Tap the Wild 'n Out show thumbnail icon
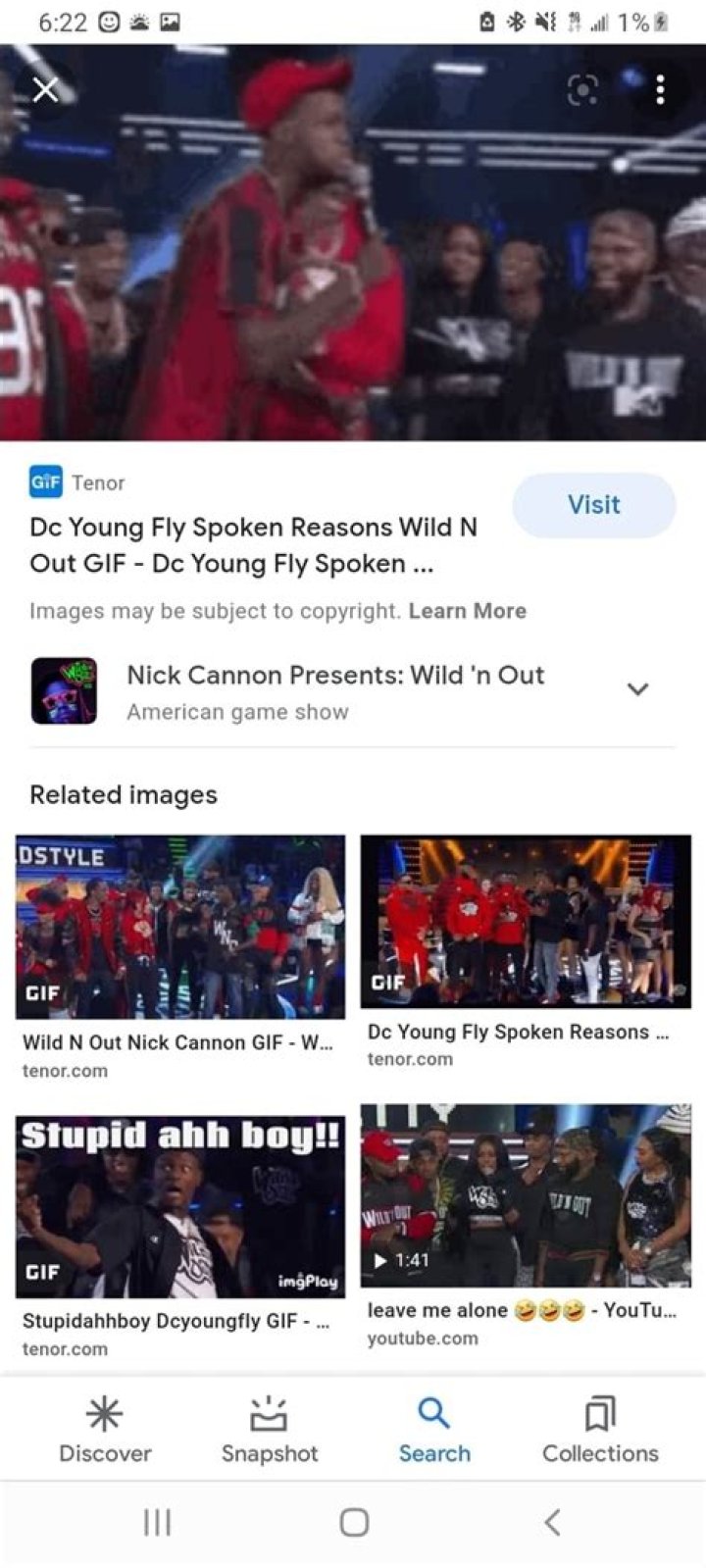Viewport: 706px width, 1568px height. pos(64,689)
